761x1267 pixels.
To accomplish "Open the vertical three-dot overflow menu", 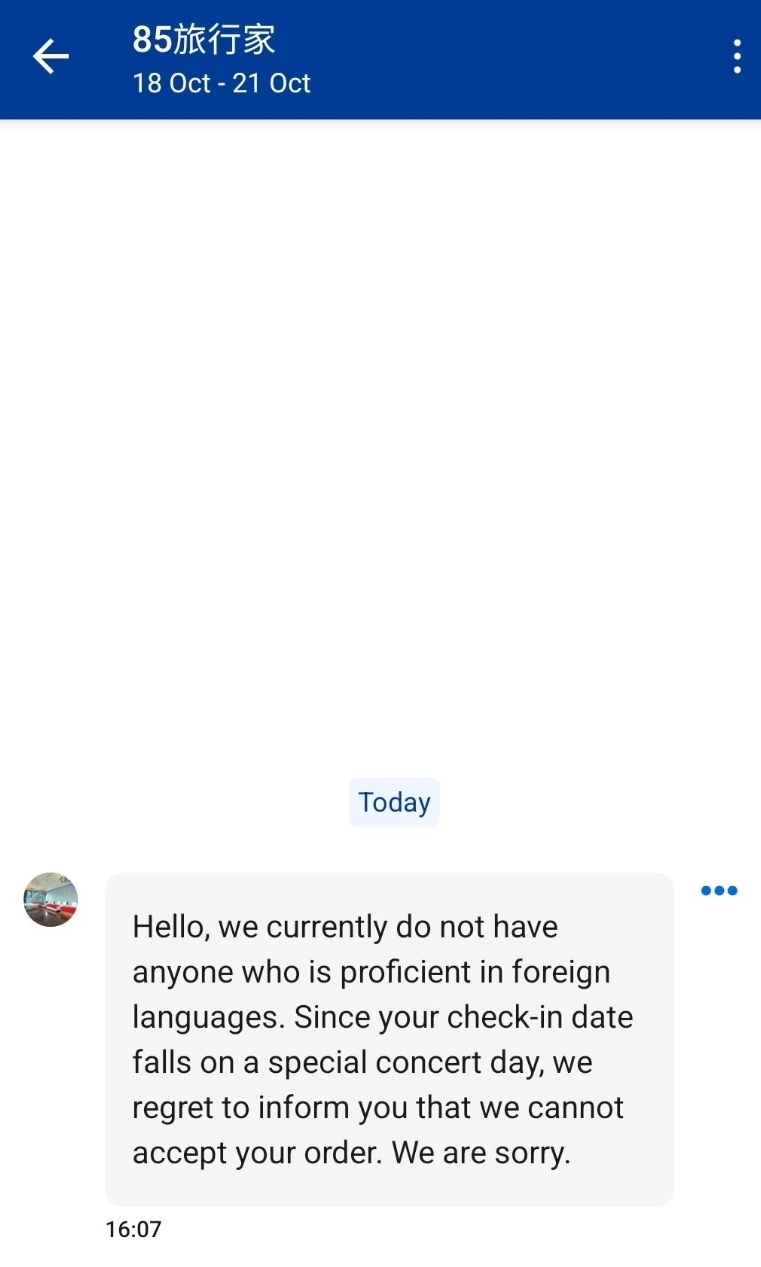I will [737, 57].
